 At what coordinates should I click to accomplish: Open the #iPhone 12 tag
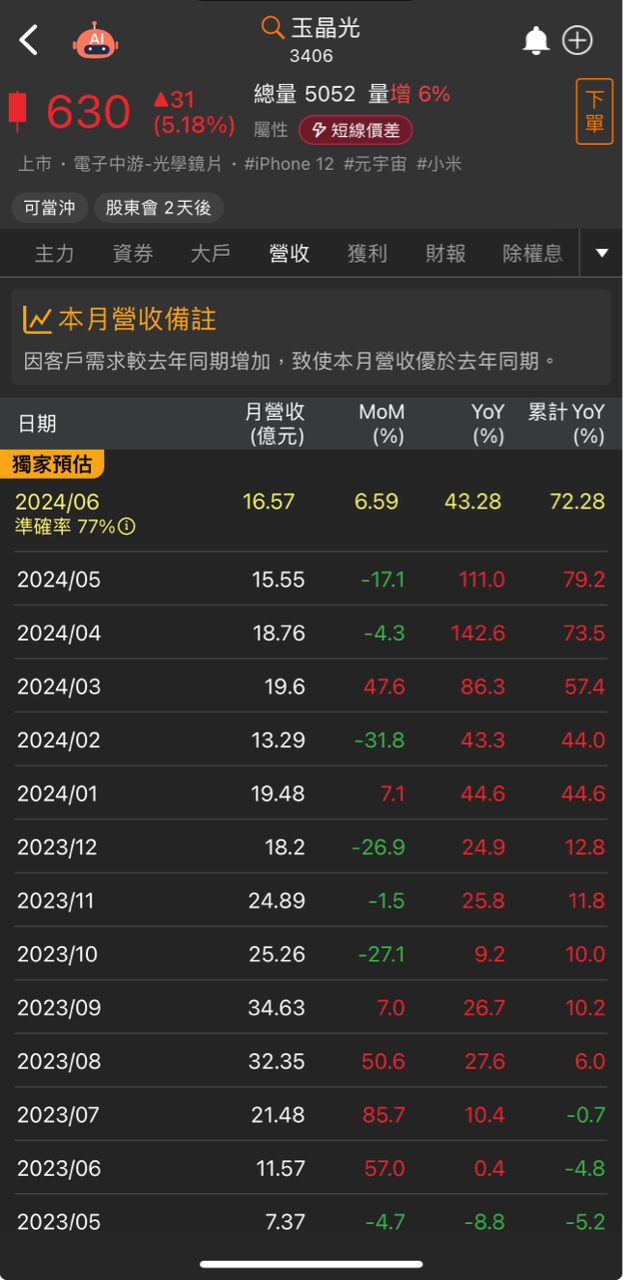[x=289, y=164]
